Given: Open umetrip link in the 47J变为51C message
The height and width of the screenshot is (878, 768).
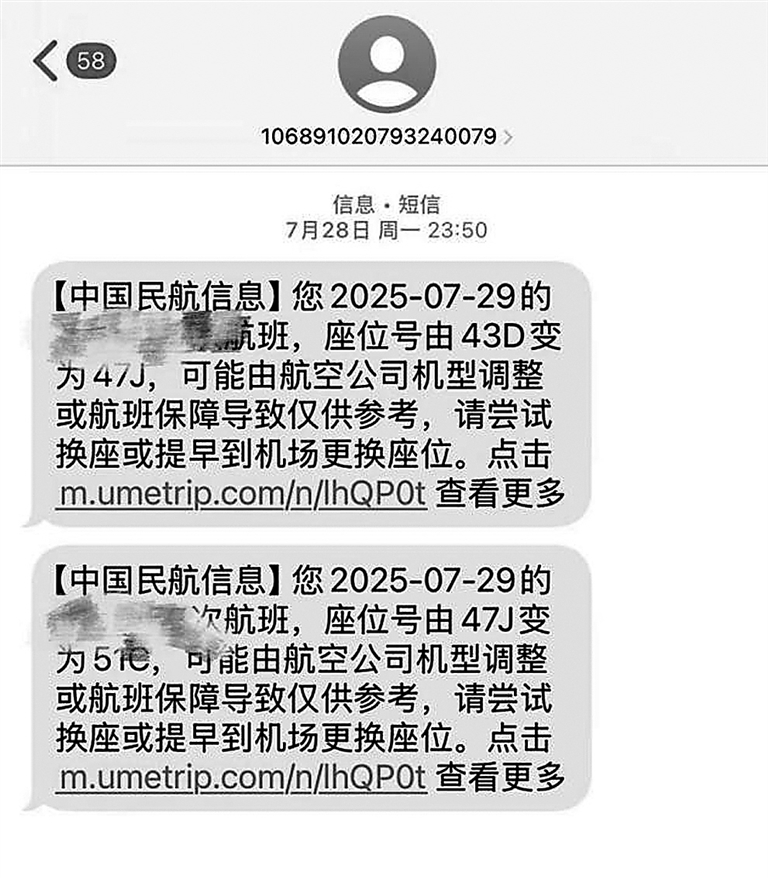Looking at the screenshot, I should tap(241, 775).
